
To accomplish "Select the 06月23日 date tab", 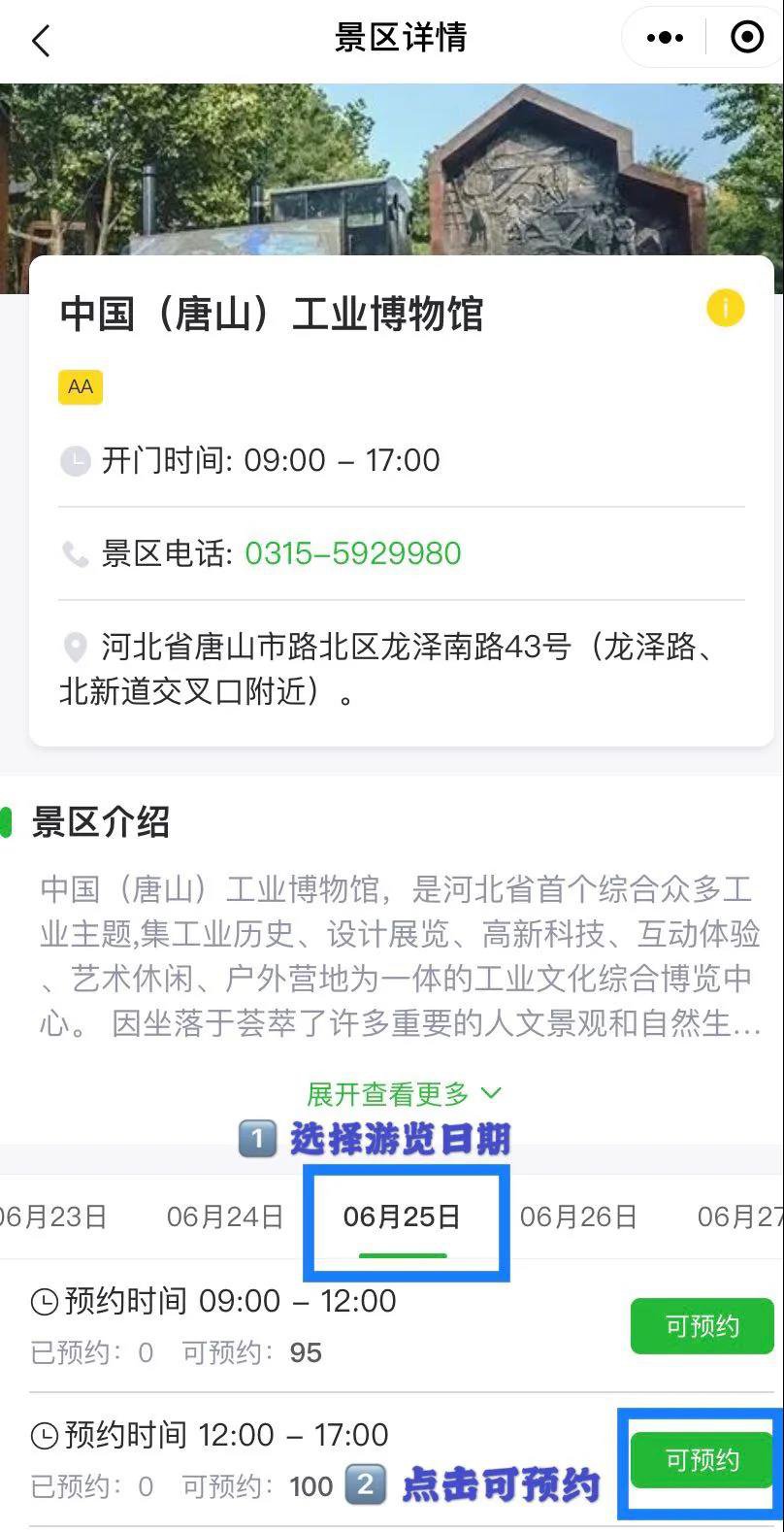I will click(53, 1216).
